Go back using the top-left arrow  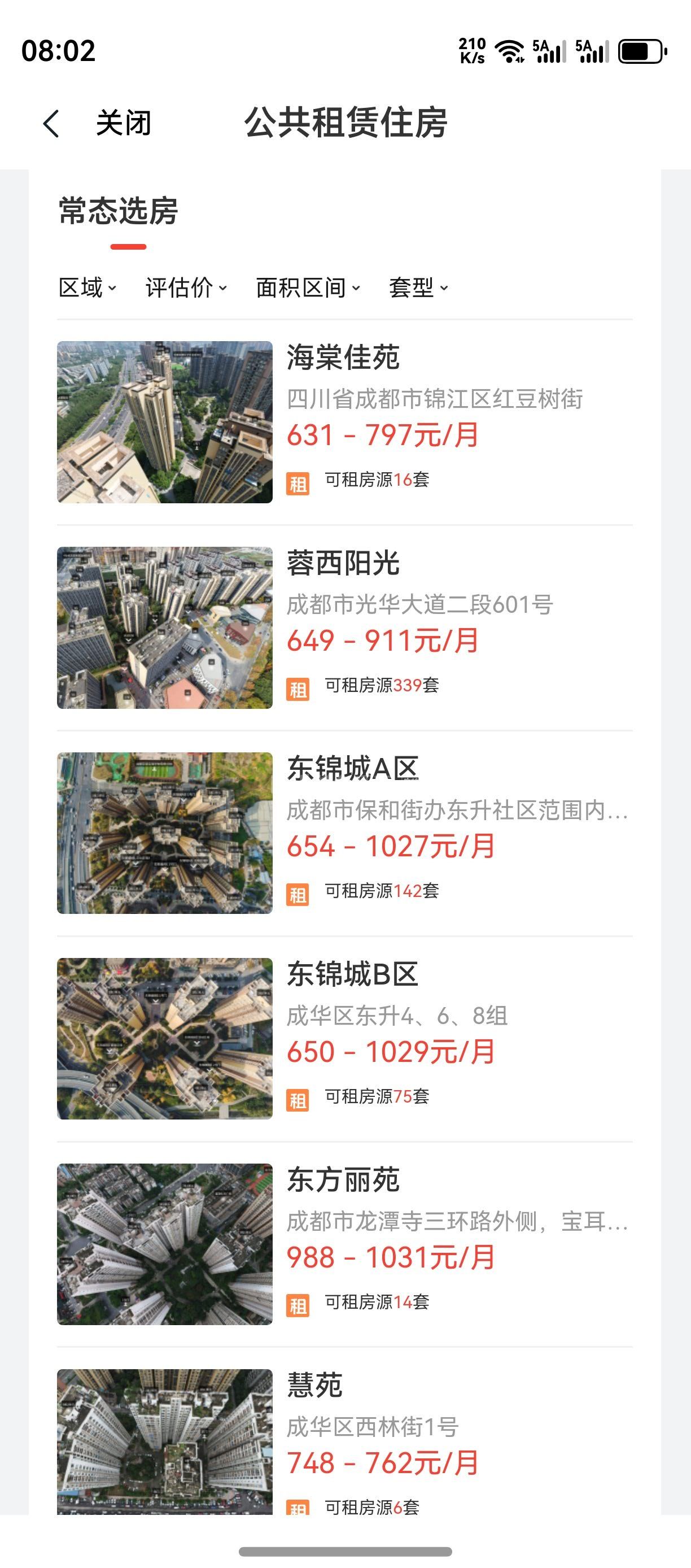pos(52,124)
